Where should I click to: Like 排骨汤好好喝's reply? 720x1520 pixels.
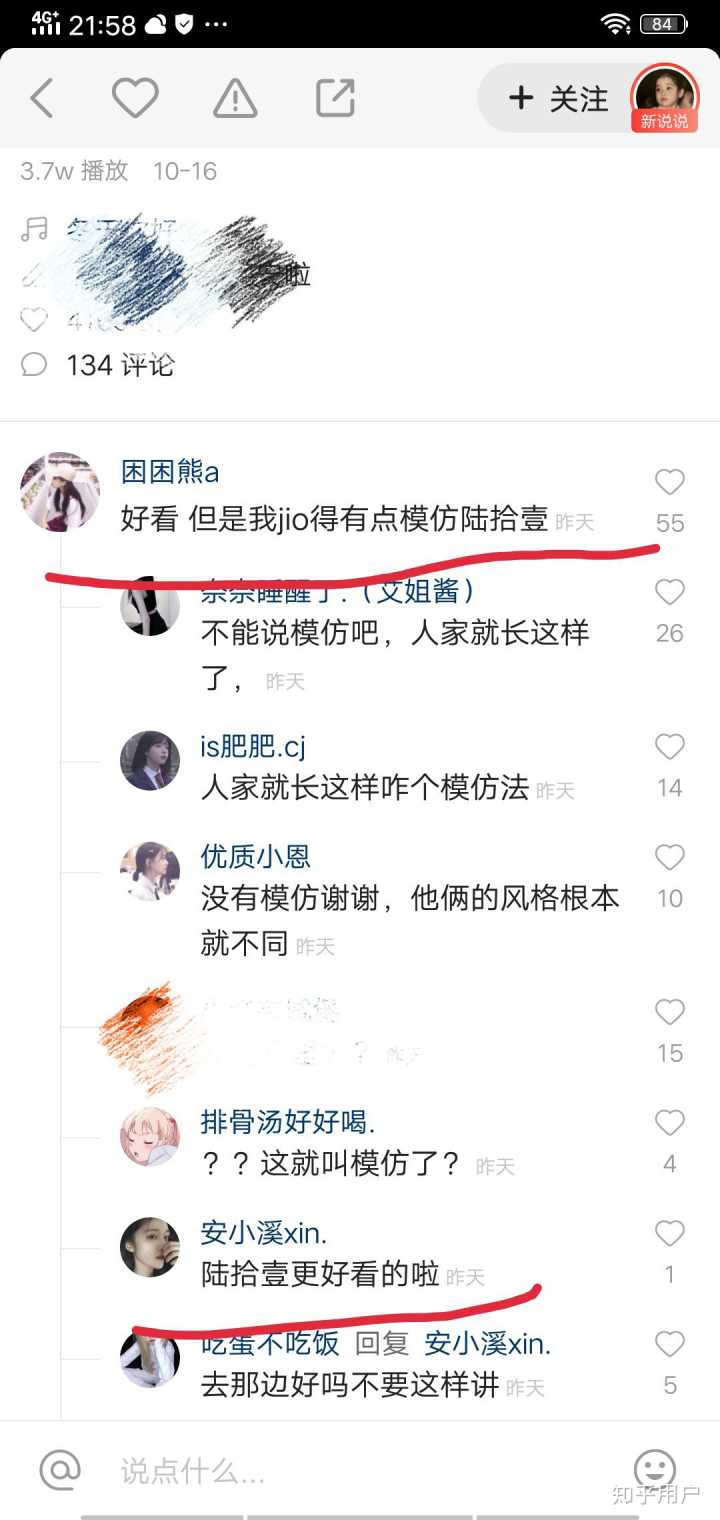pos(669,1123)
